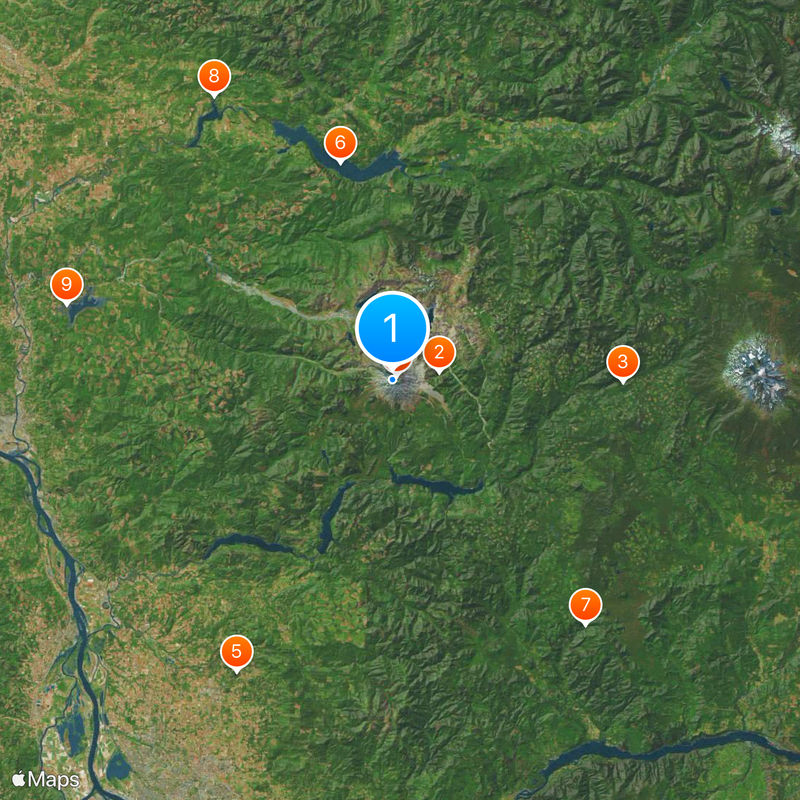
Task: Open the orange map pin numbered 7
Action: [x=586, y=605]
